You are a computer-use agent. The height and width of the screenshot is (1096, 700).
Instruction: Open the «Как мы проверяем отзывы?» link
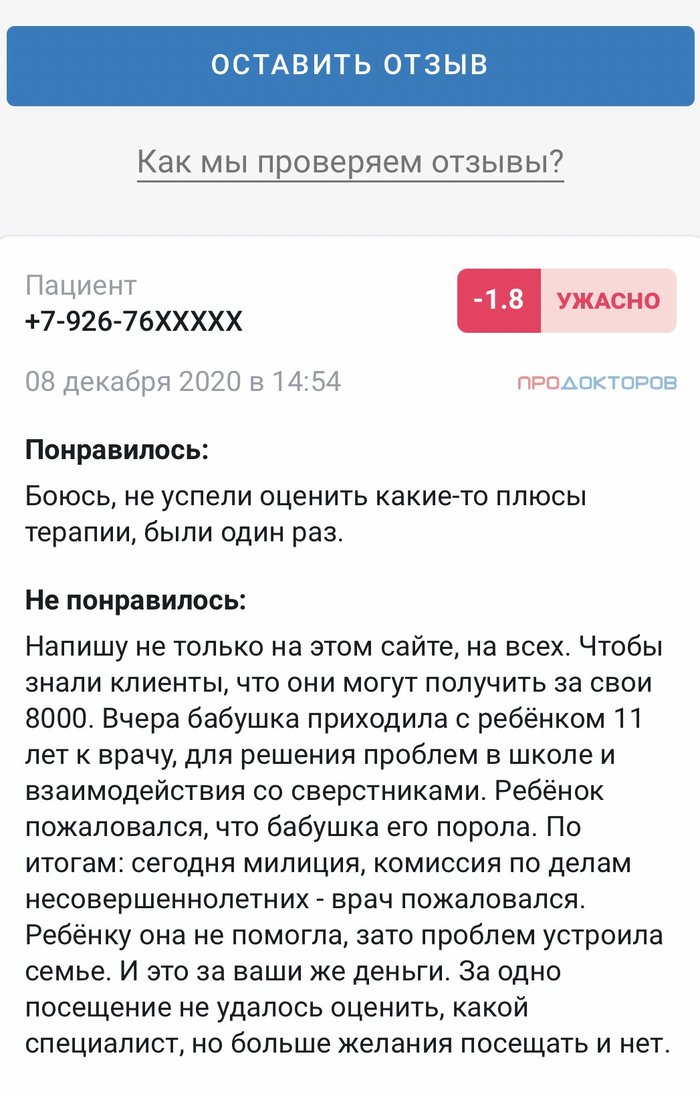click(350, 162)
